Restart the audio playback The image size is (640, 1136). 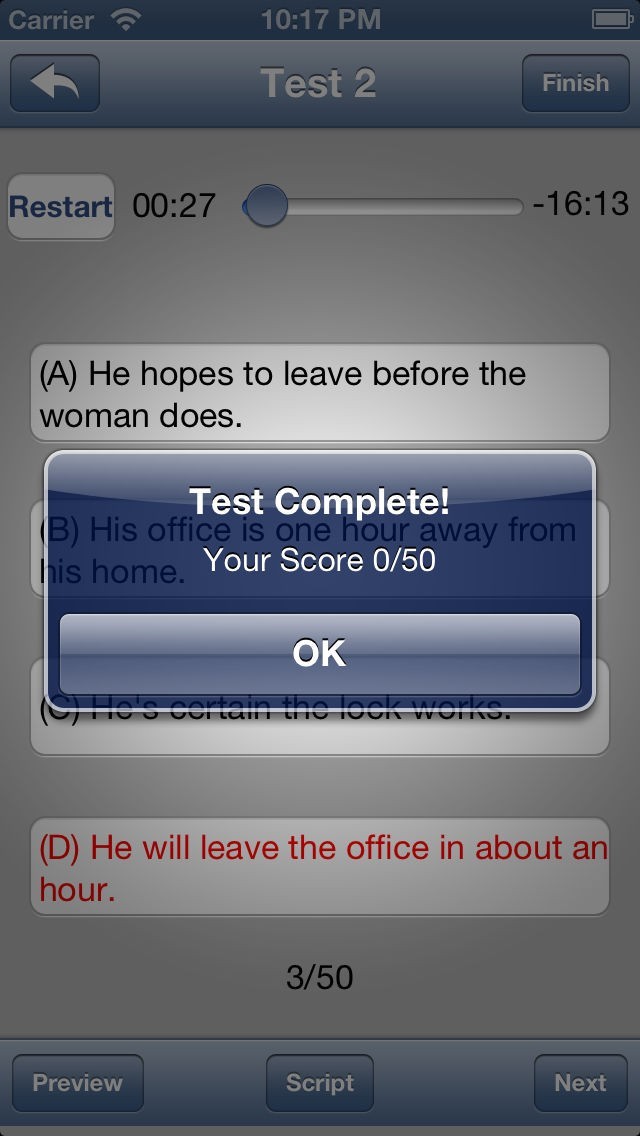tap(61, 206)
